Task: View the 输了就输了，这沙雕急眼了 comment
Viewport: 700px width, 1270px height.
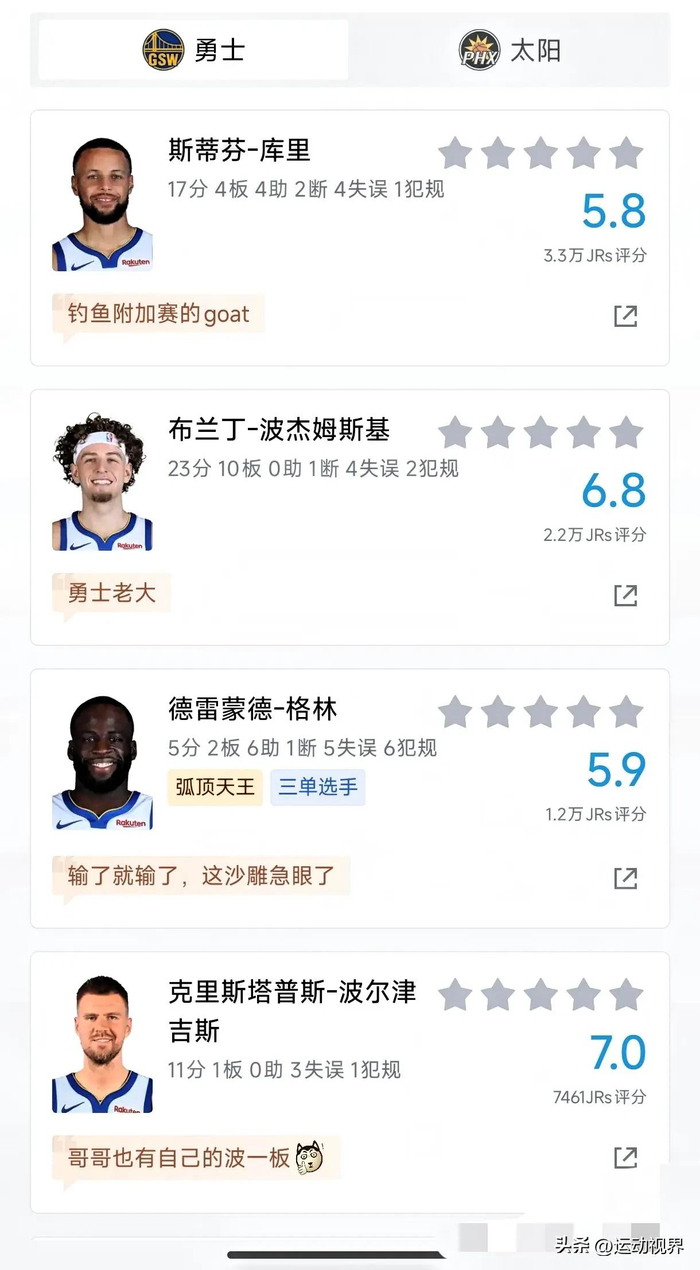Action: (x=201, y=876)
